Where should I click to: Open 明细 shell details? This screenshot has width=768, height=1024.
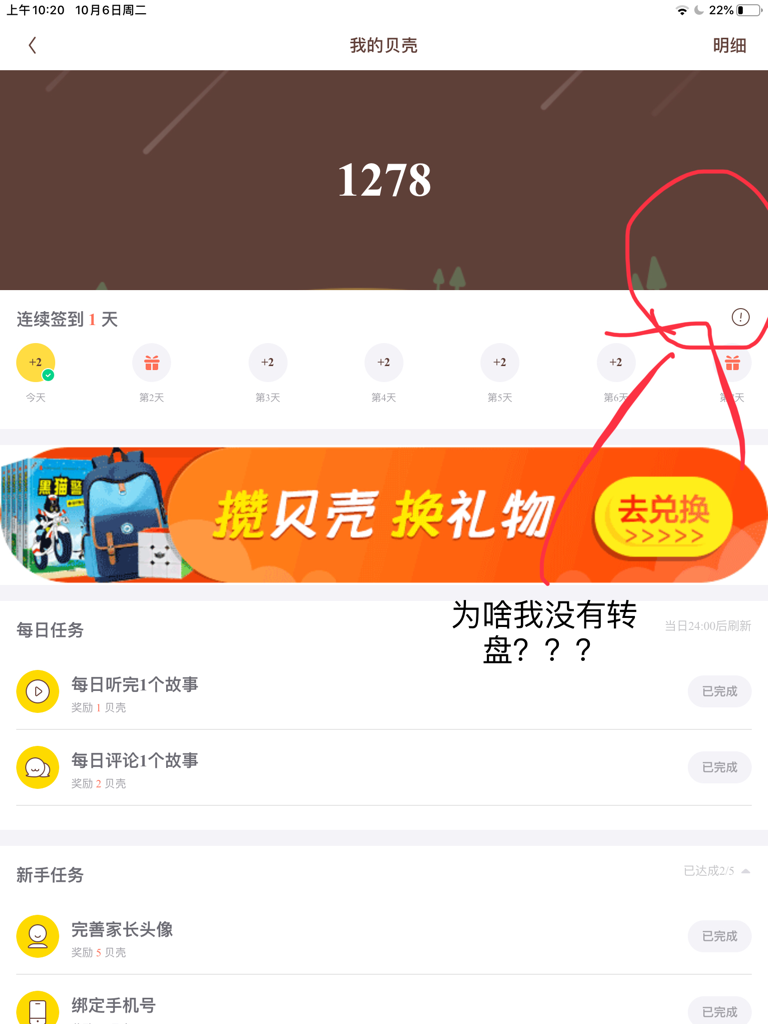pyautogui.click(x=729, y=45)
